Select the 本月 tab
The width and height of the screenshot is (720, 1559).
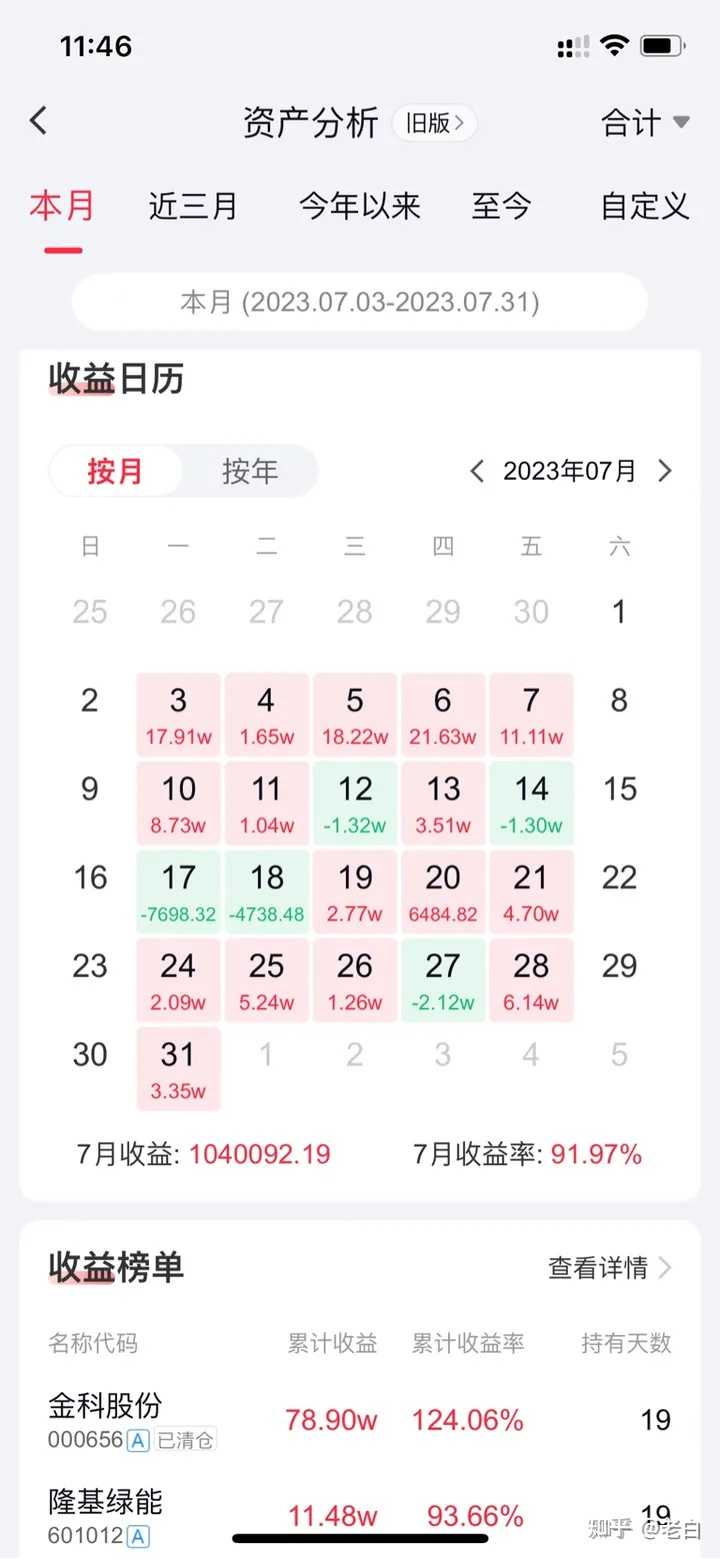(62, 206)
